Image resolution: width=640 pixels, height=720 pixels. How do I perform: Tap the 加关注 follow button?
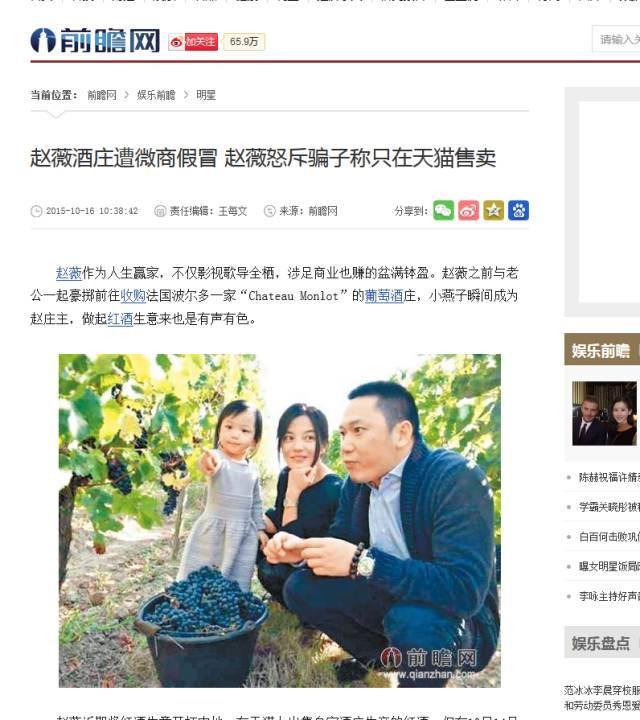pos(193,41)
